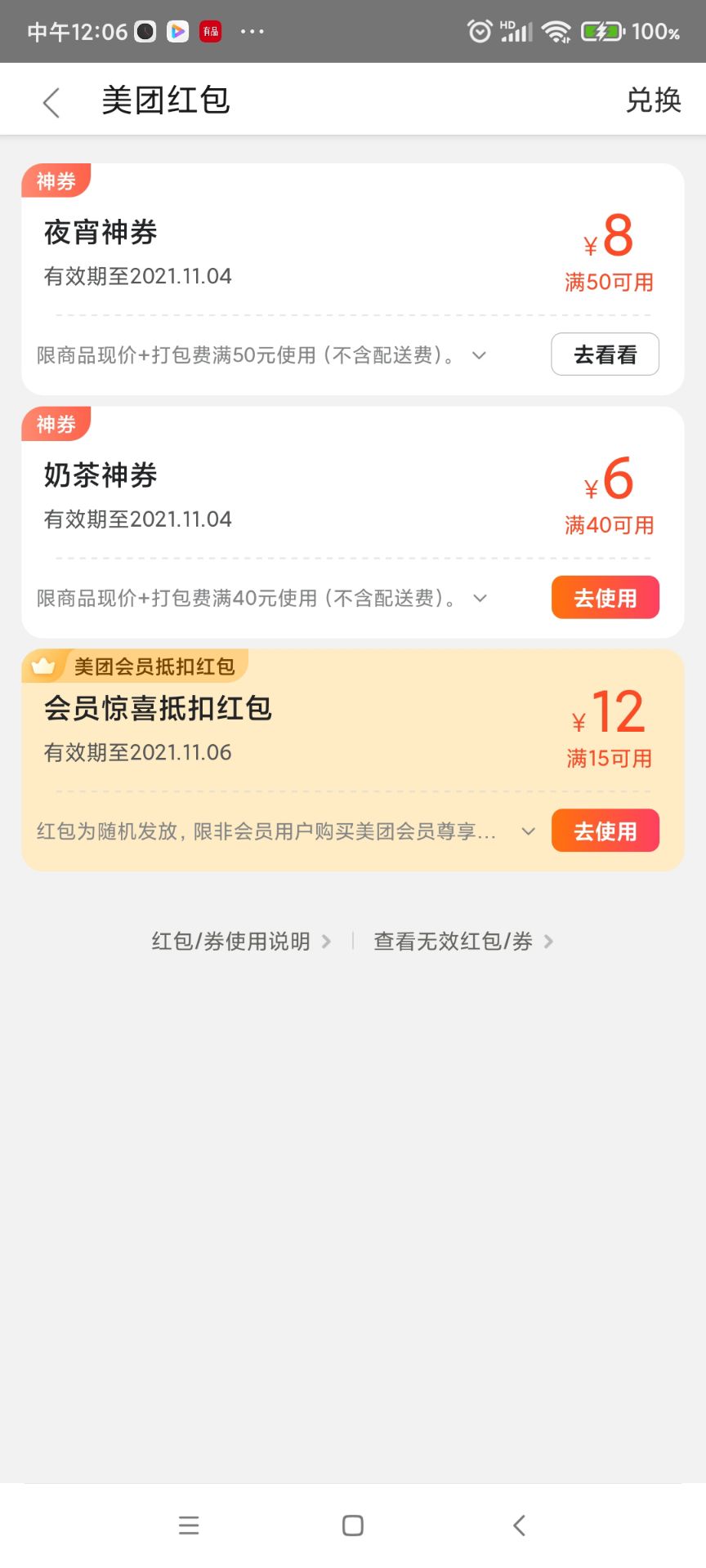This screenshot has width=706, height=1568.
Task: Tap 去看看 on the 夜宵神券 coupon
Action: pyautogui.click(x=605, y=354)
